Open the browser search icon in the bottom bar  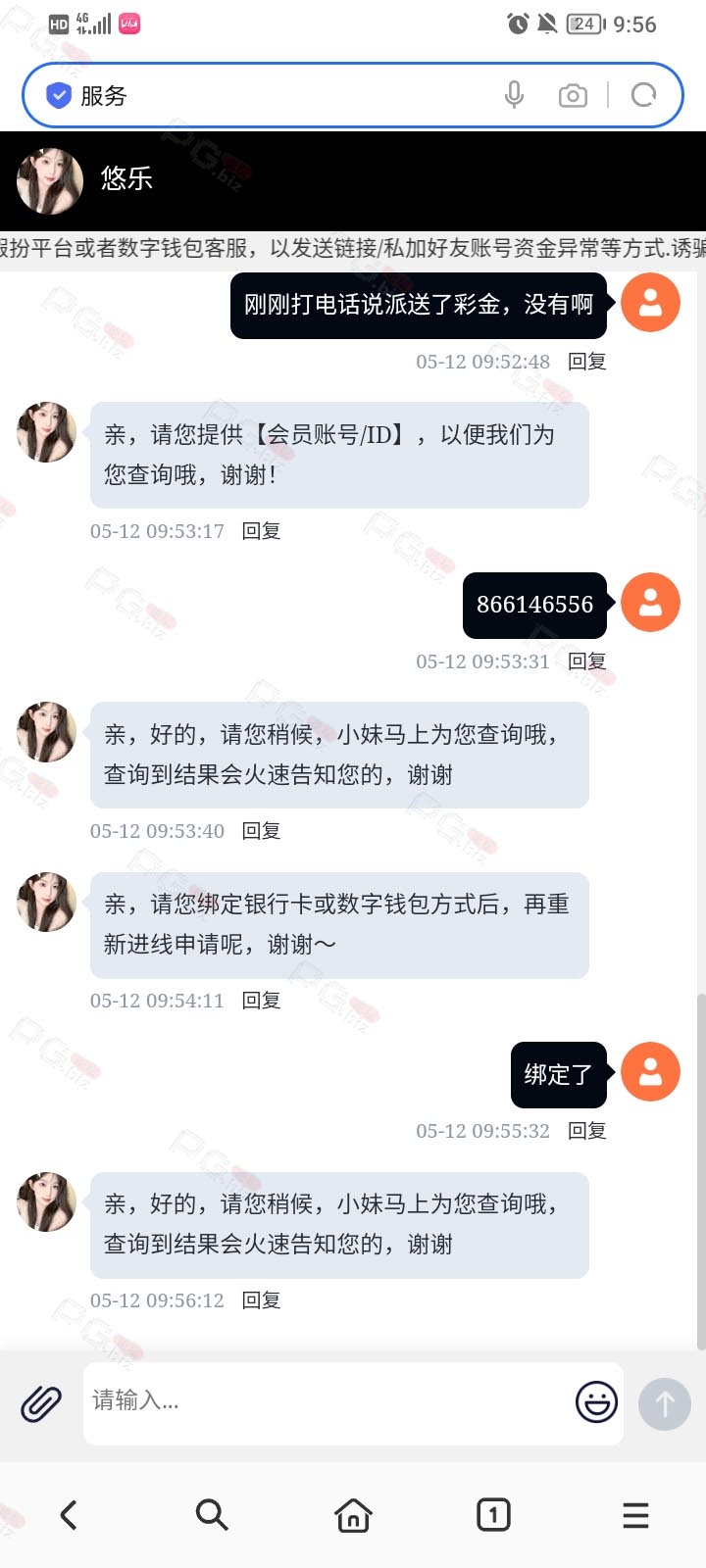click(x=211, y=1515)
